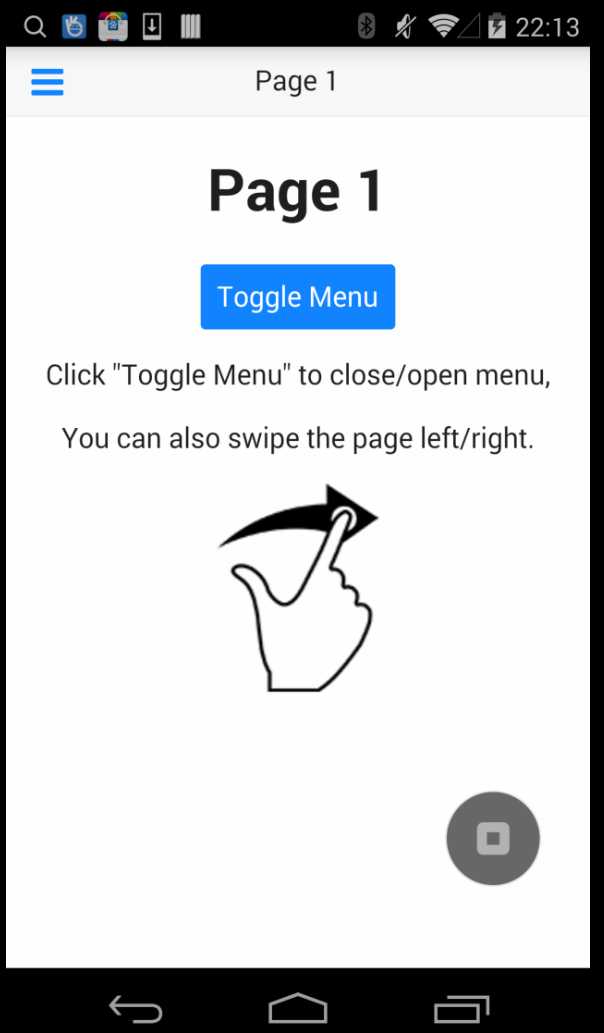Open the hamburger drawer menu
The image size is (604, 1033).
pyautogui.click(x=47, y=82)
